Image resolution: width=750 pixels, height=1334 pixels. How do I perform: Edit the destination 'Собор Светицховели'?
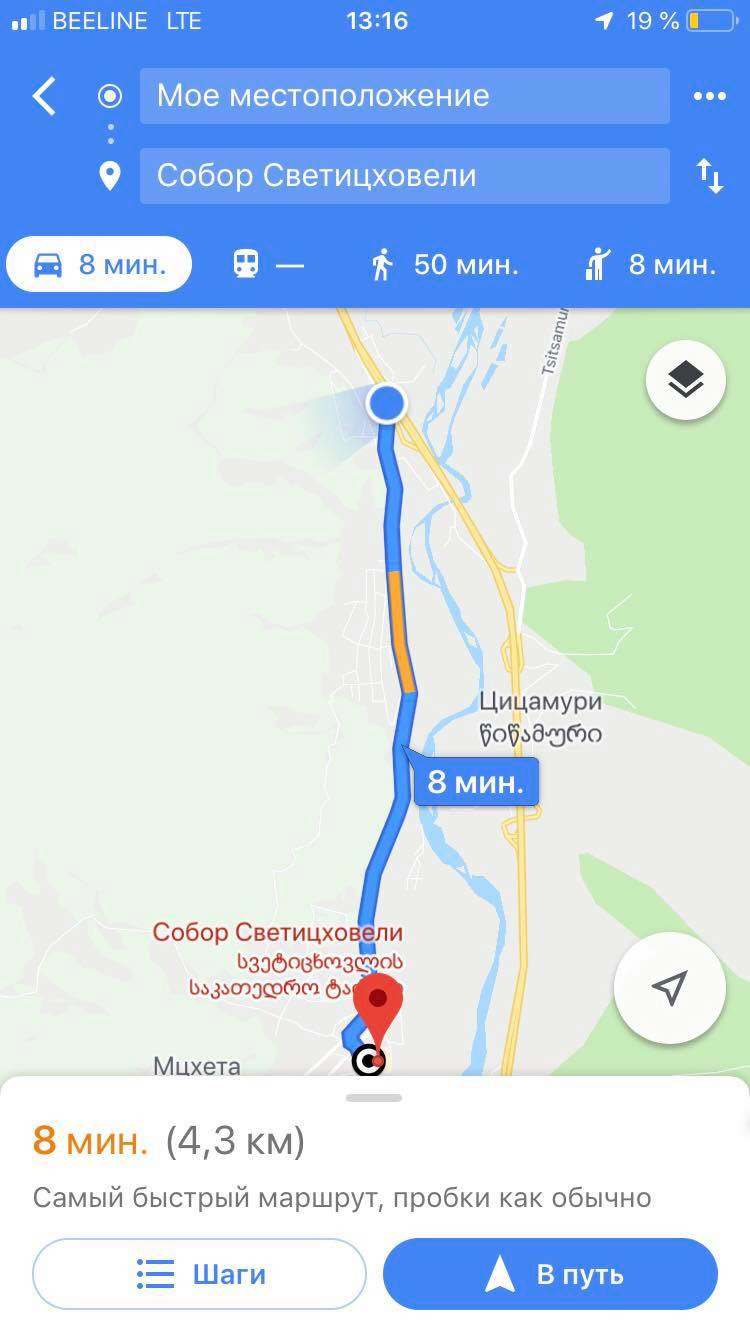click(x=404, y=176)
